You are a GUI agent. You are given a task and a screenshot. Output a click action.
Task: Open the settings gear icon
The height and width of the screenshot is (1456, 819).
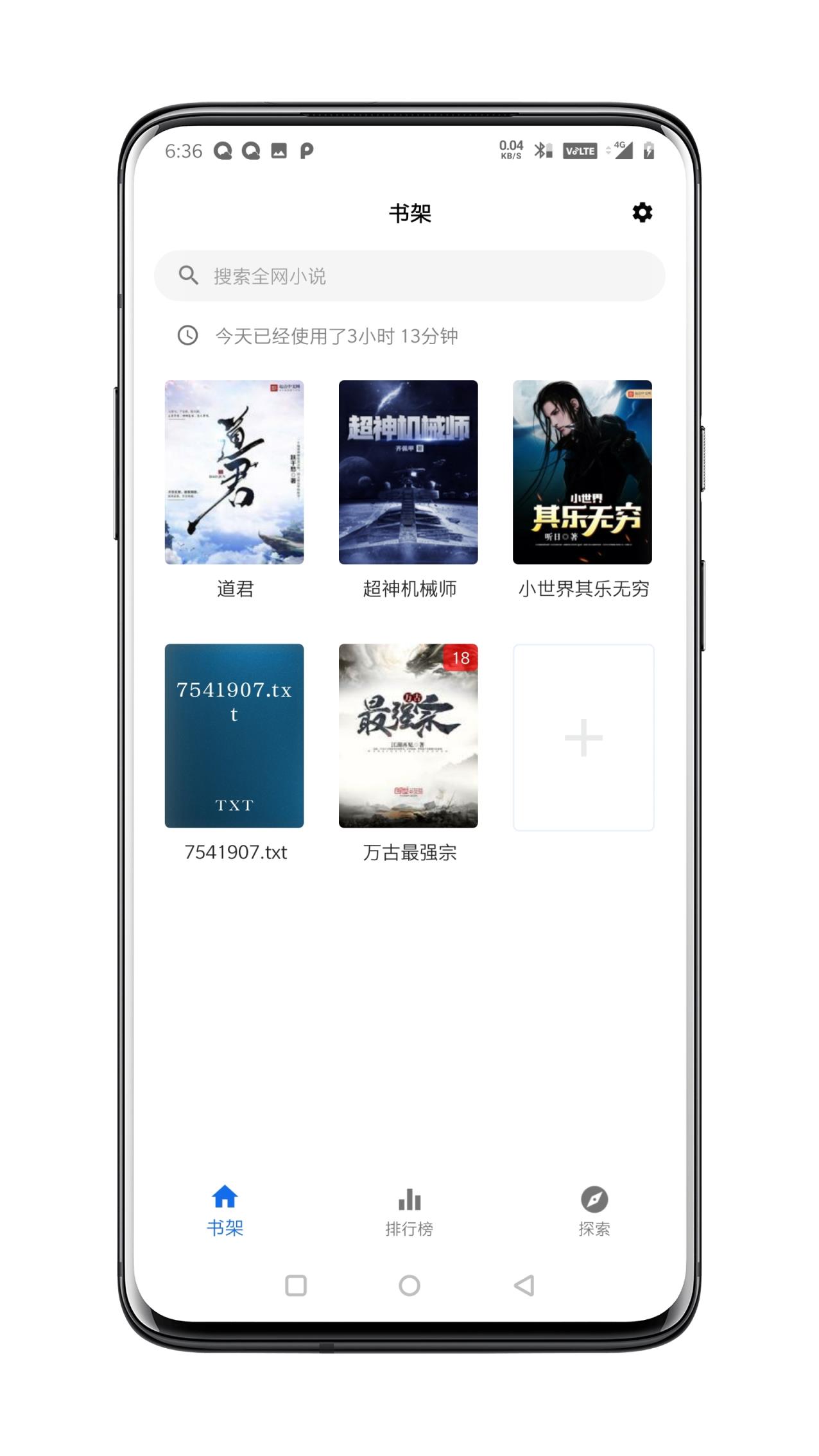pos(642,213)
